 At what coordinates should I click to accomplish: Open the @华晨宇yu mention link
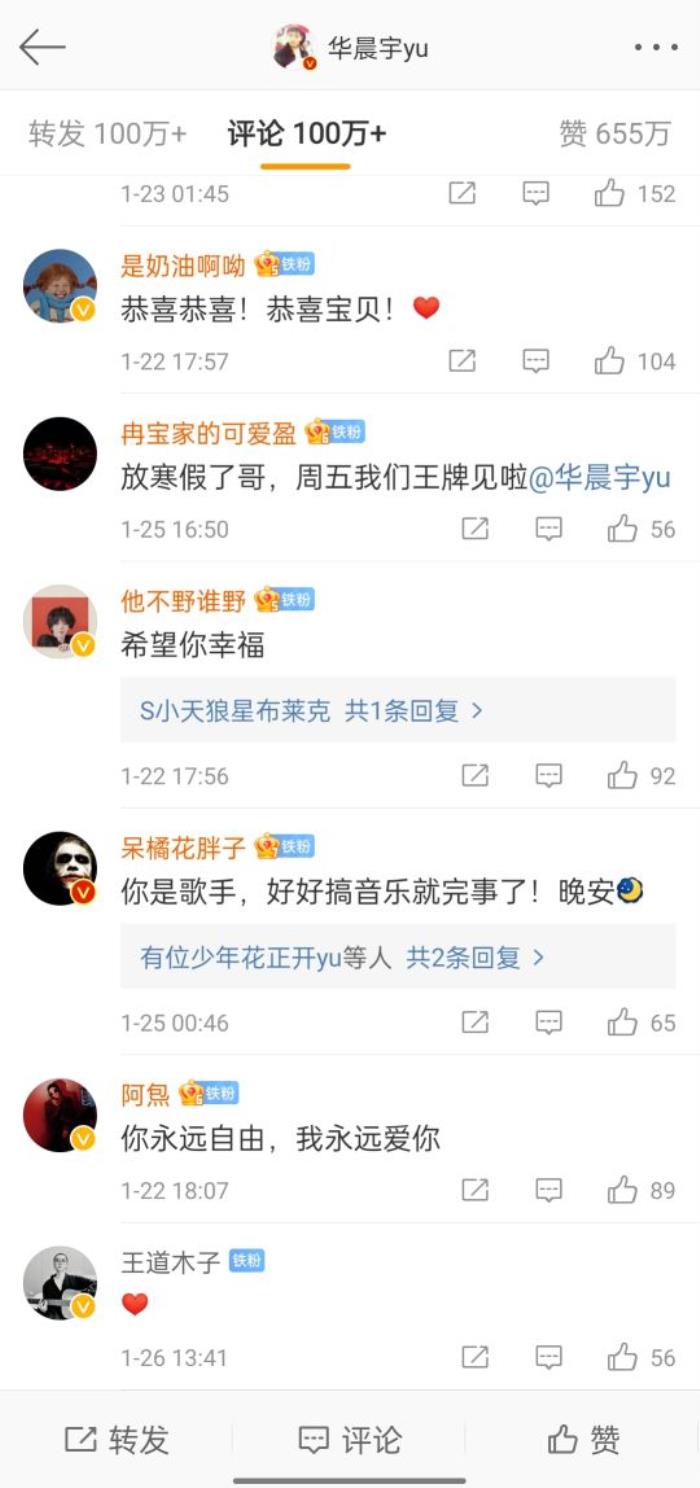(599, 478)
